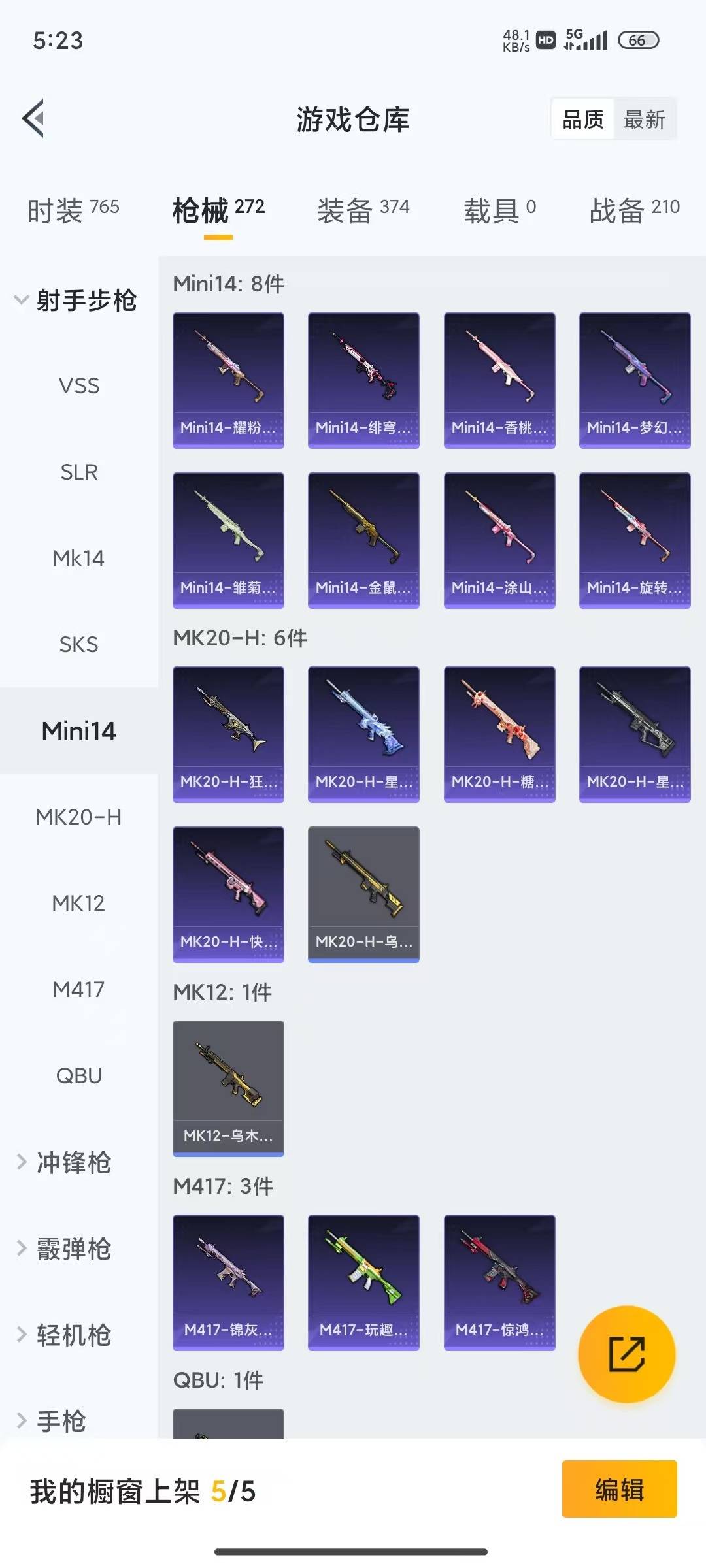The image size is (706, 1568).
Task: Expand the 霰弹枪 category
Action: click(x=64, y=1249)
